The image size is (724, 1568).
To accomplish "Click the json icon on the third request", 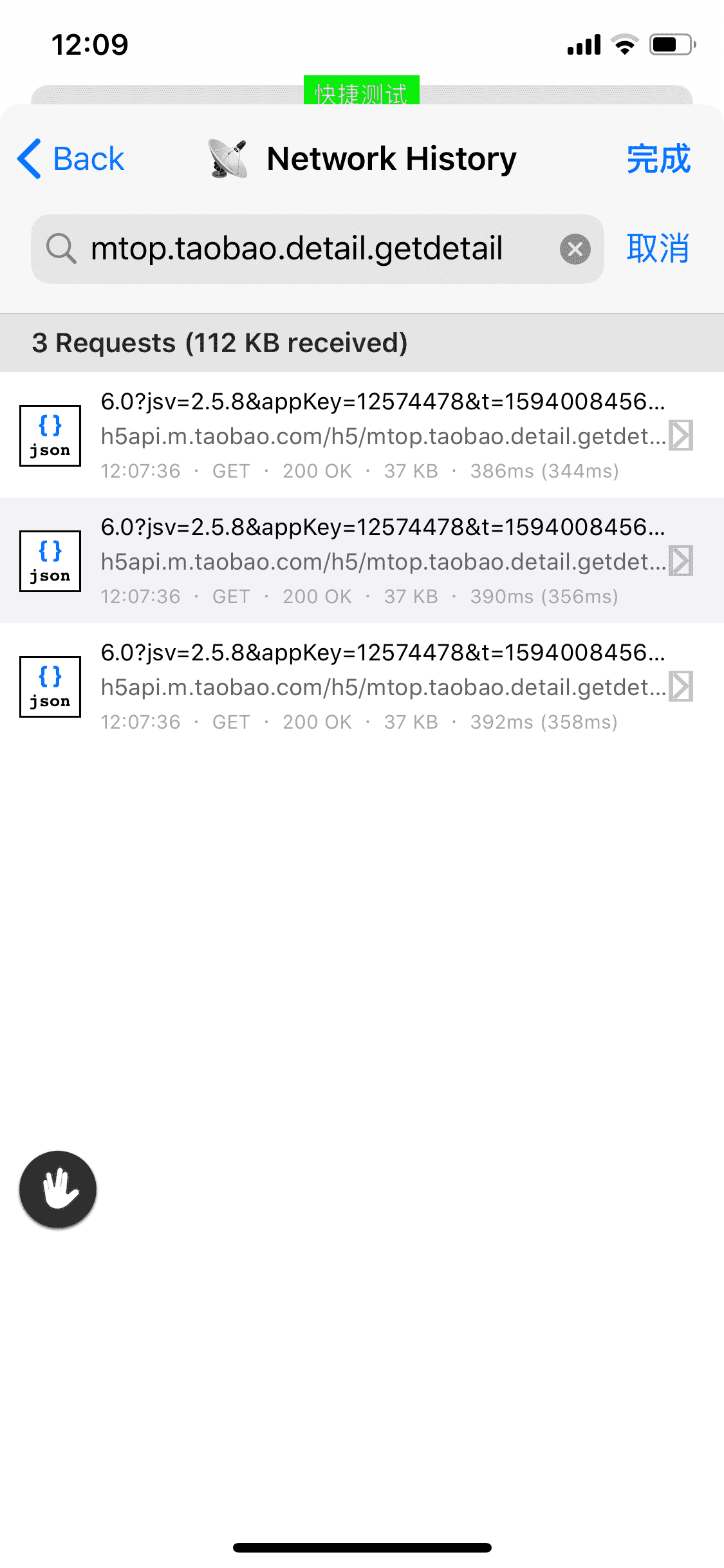I will [x=50, y=687].
